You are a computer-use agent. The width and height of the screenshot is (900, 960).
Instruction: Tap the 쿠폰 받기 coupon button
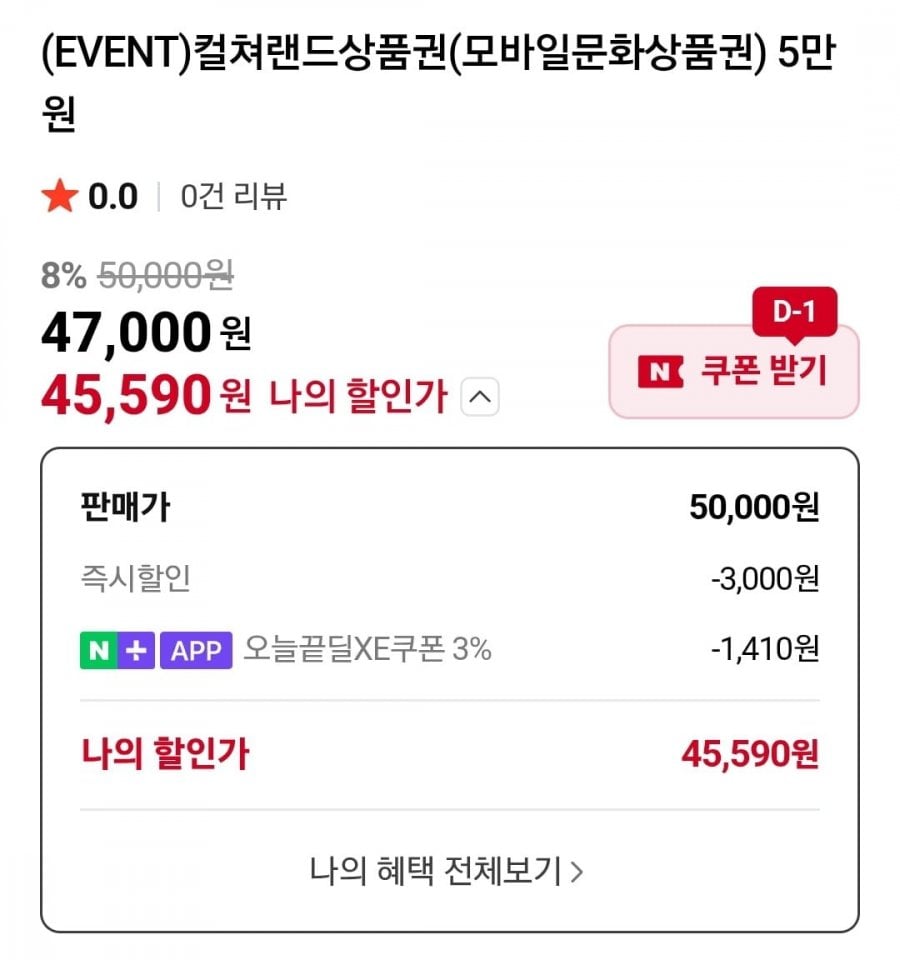[733, 372]
